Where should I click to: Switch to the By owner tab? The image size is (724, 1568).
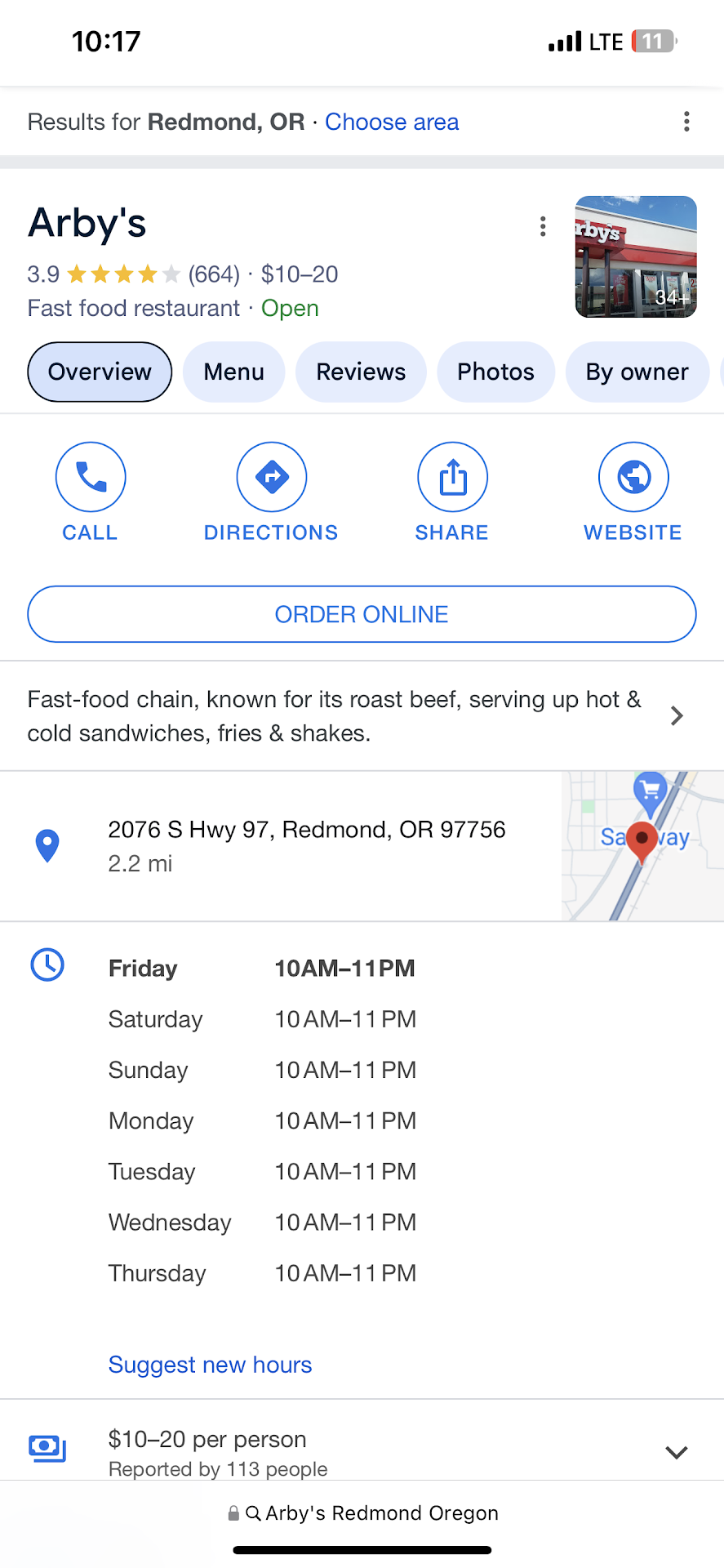tap(637, 372)
